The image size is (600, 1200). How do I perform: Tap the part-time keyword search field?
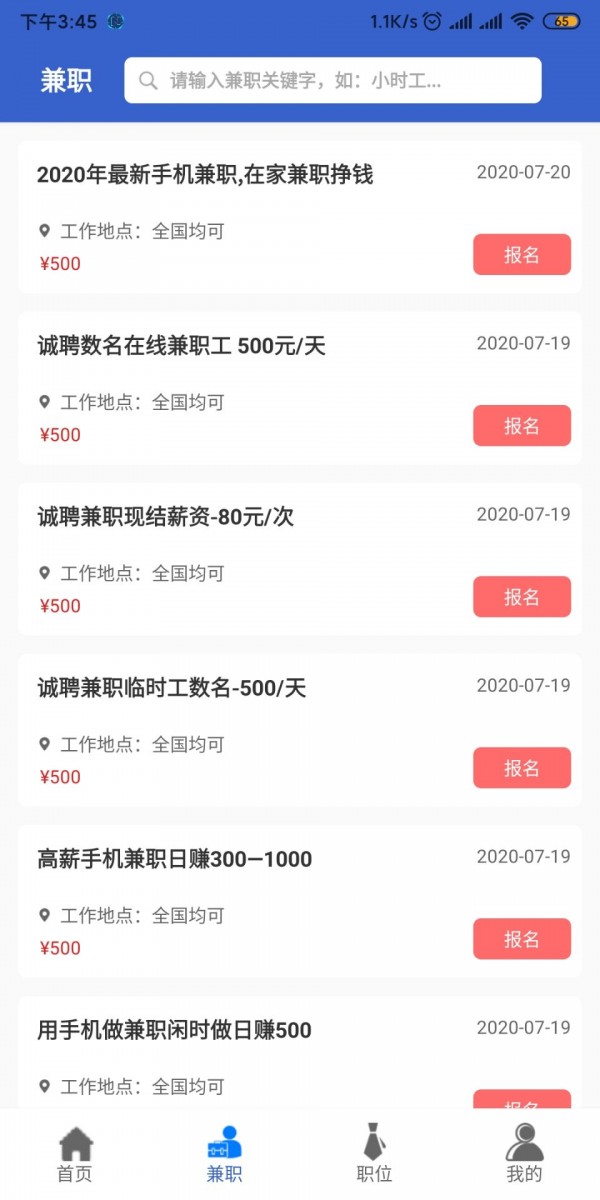[x=332, y=80]
